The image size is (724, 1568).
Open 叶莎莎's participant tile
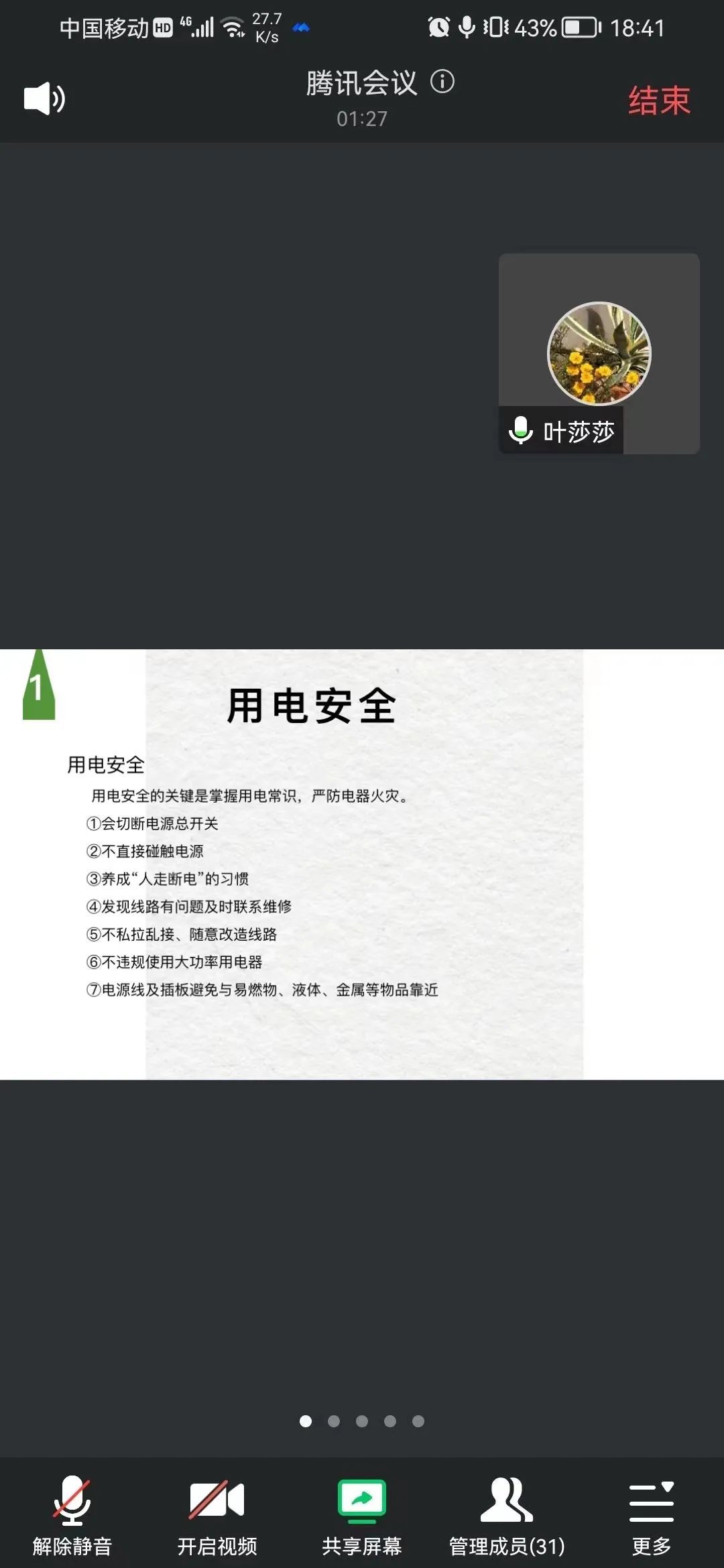point(599,354)
